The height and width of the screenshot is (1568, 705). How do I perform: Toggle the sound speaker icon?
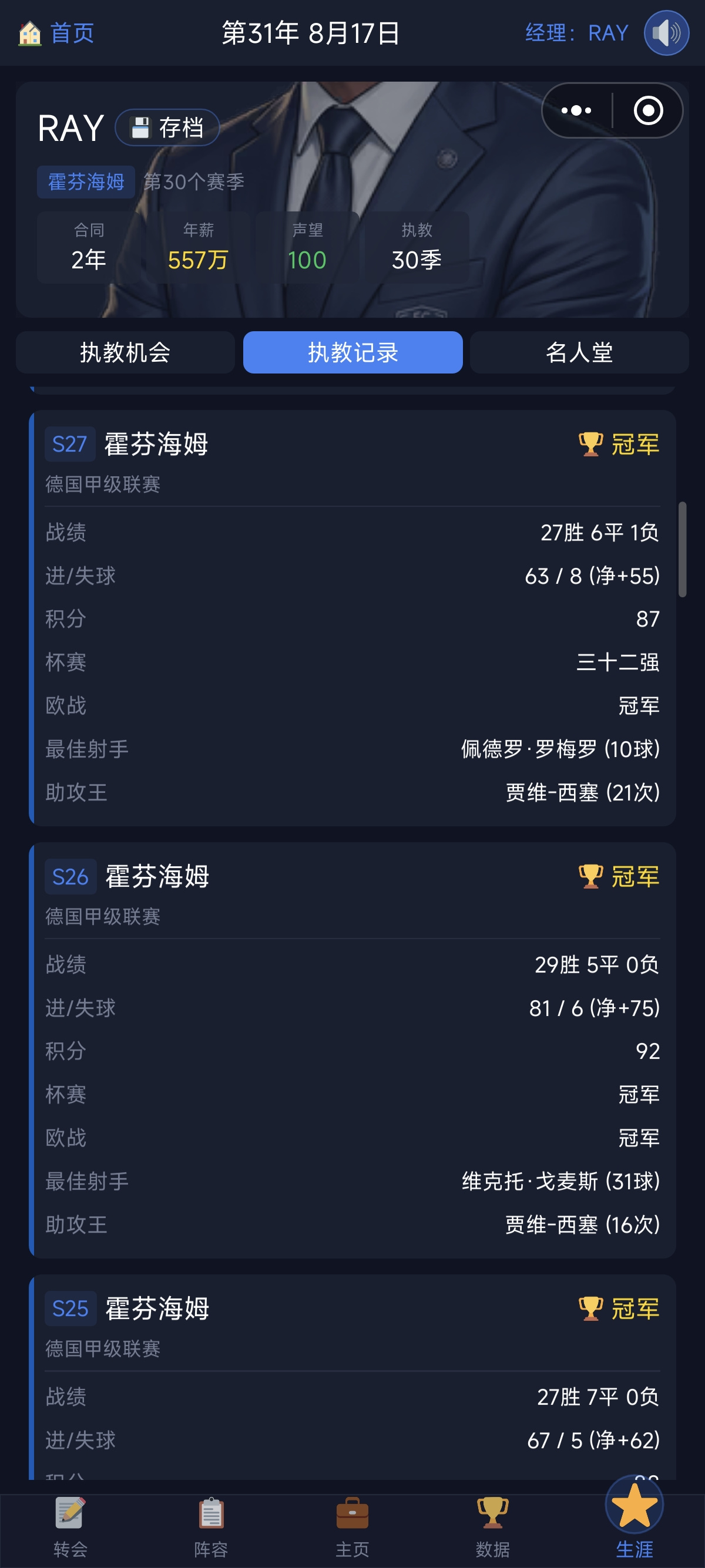click(x=666, y=33)
